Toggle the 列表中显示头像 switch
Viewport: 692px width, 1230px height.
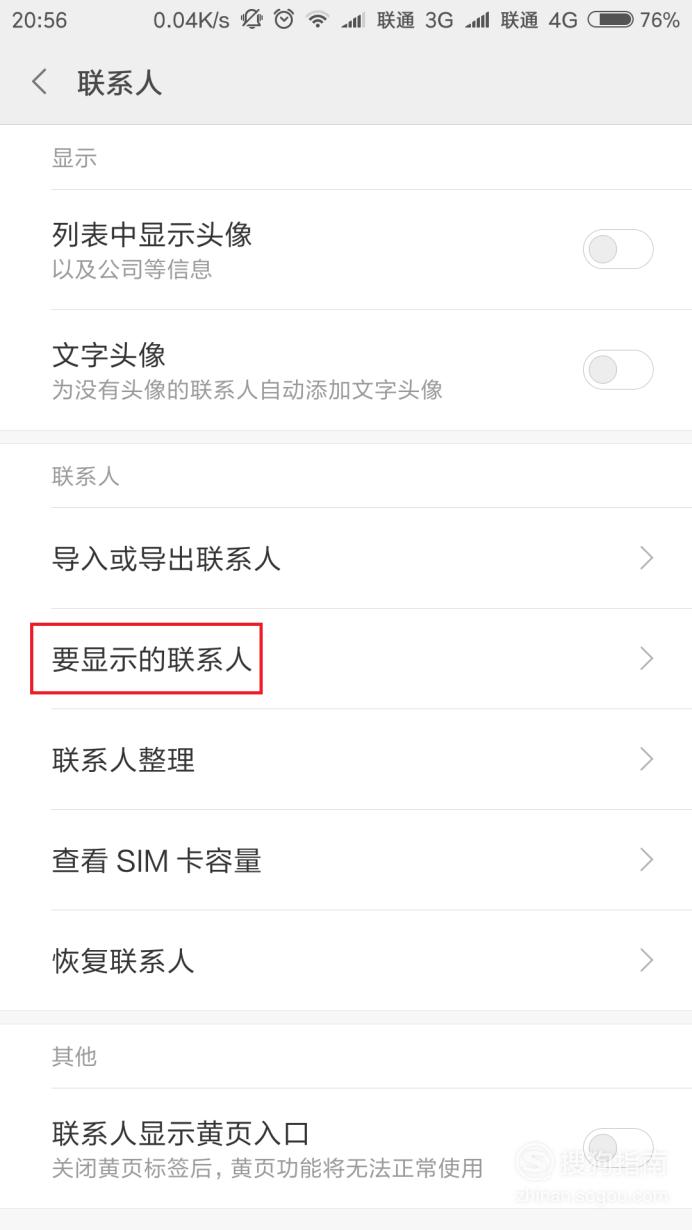pos(618,249)
